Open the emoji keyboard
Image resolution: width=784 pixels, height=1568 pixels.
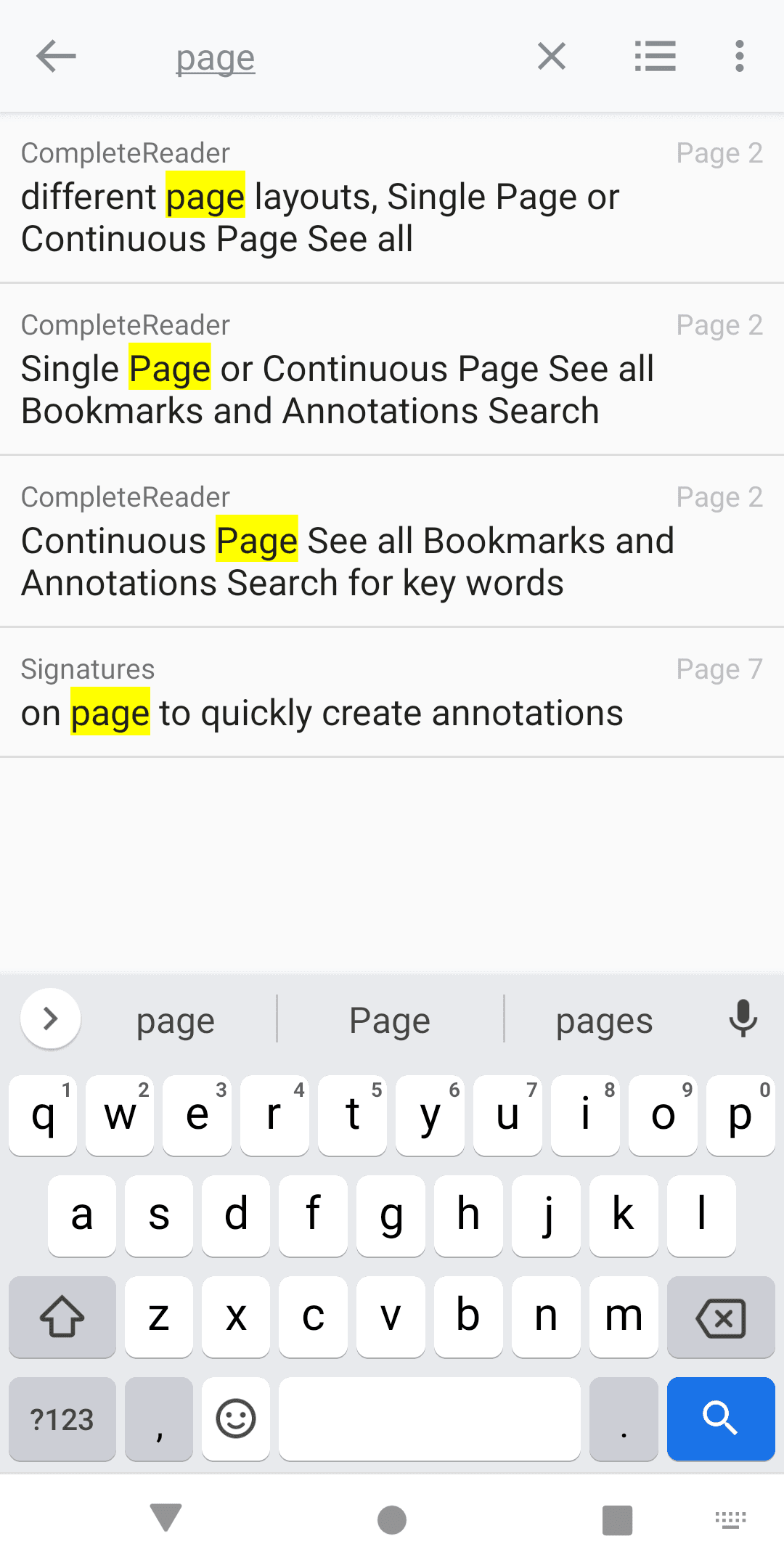[x=236, y=1418]
